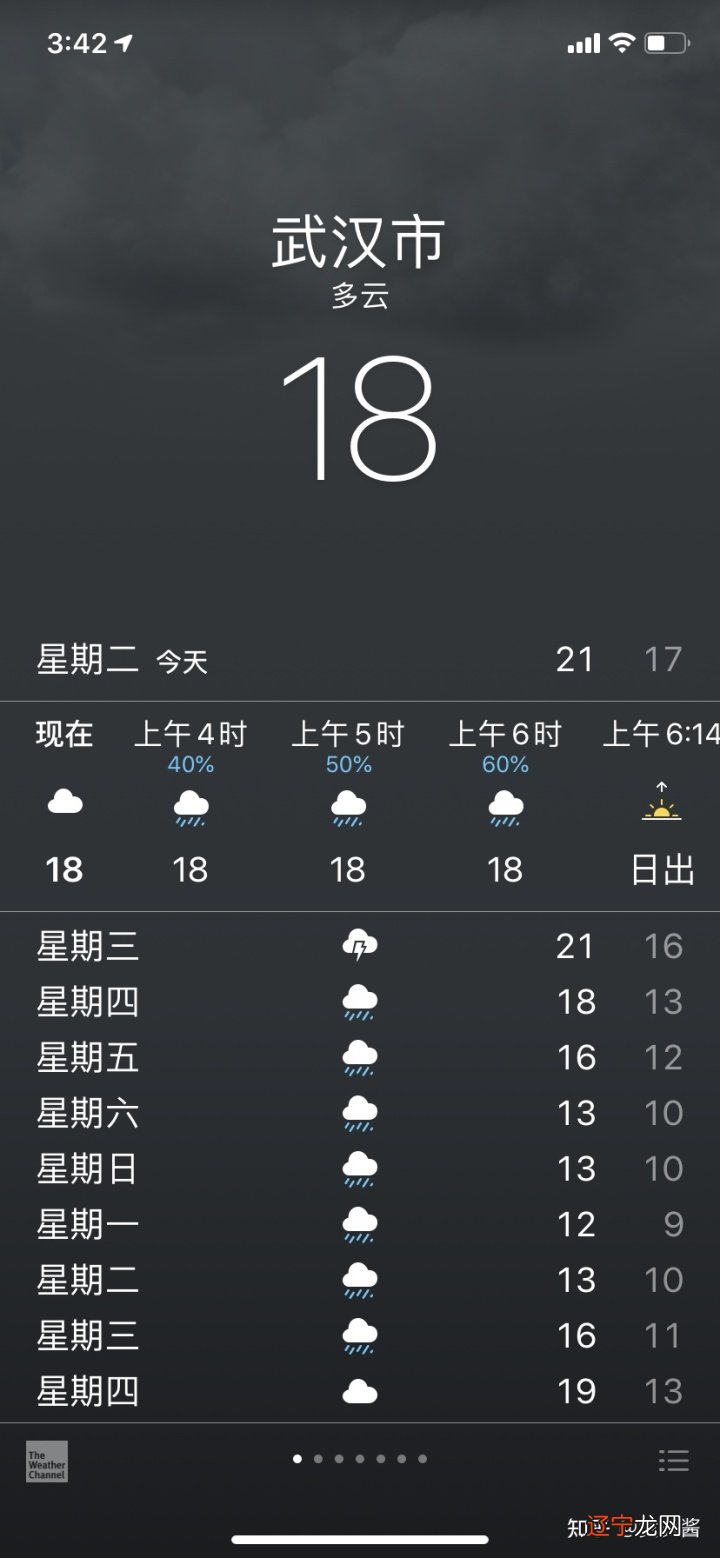720x1558 pixels.
Task: Open The Weather Channel link
Action: (47, 1461)
